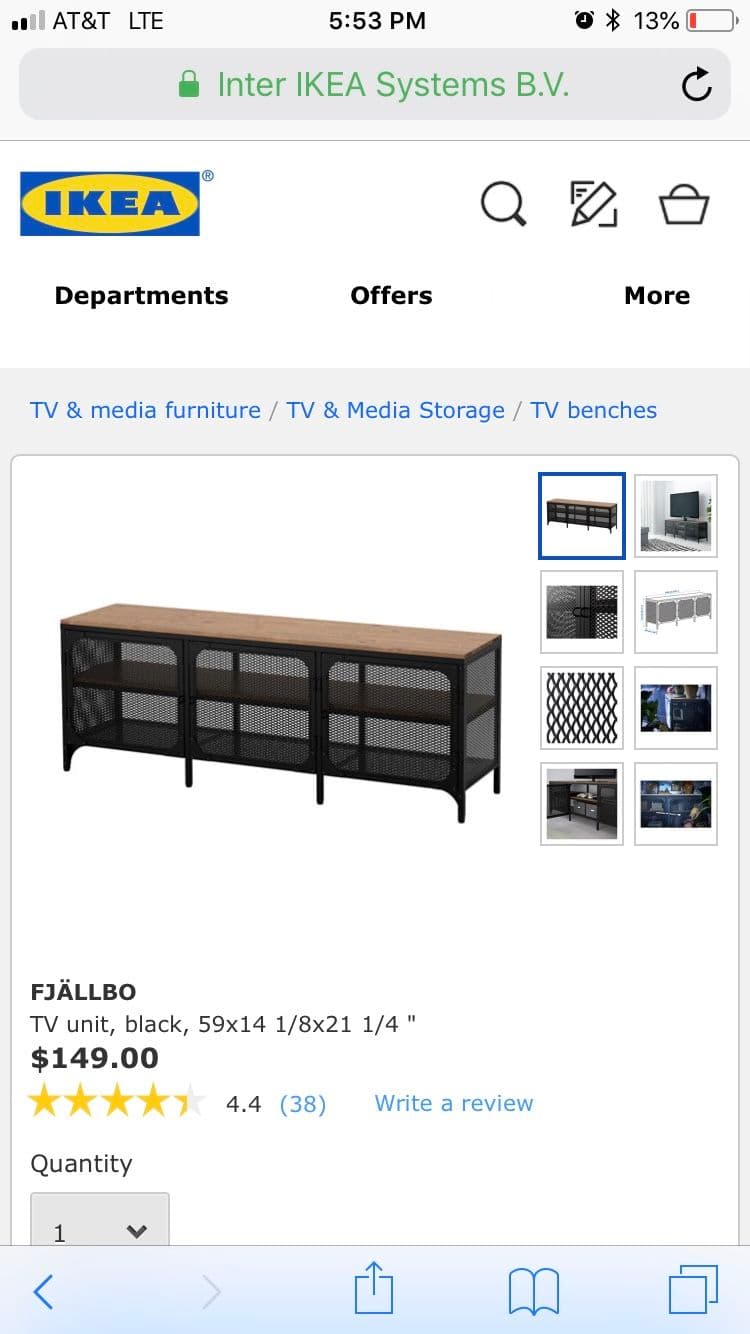Show the dimensions drawing thumbnail
Screen dimensions: 750x1334
(676, 612)
